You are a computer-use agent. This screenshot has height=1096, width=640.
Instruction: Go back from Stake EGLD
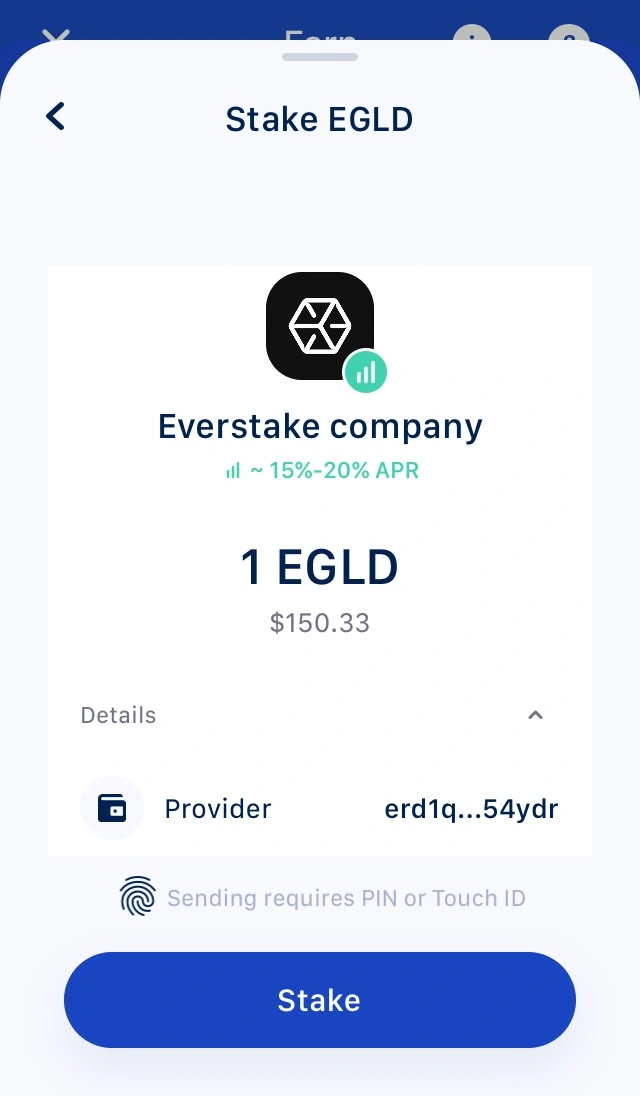[55, 117]
